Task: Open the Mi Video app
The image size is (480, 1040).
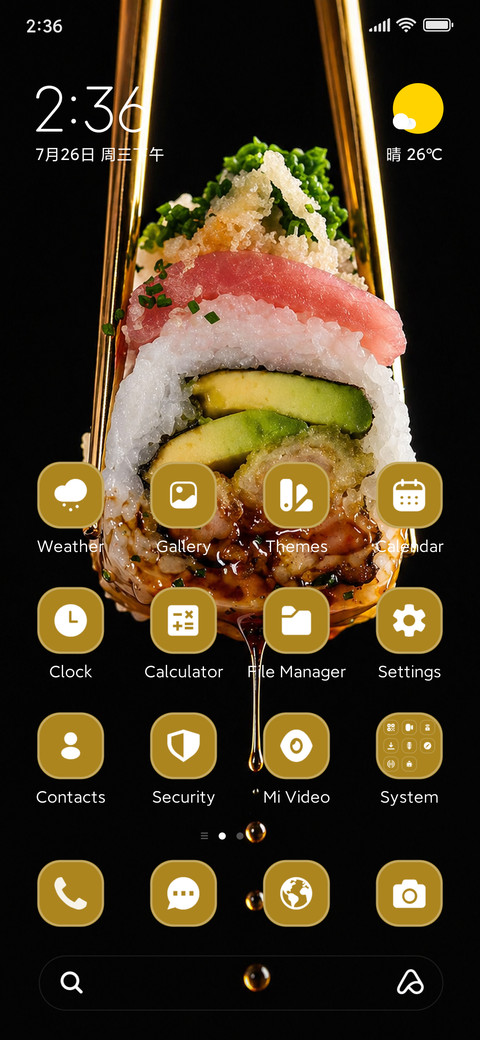Action: pyautogui.click(x=296, y=746)
